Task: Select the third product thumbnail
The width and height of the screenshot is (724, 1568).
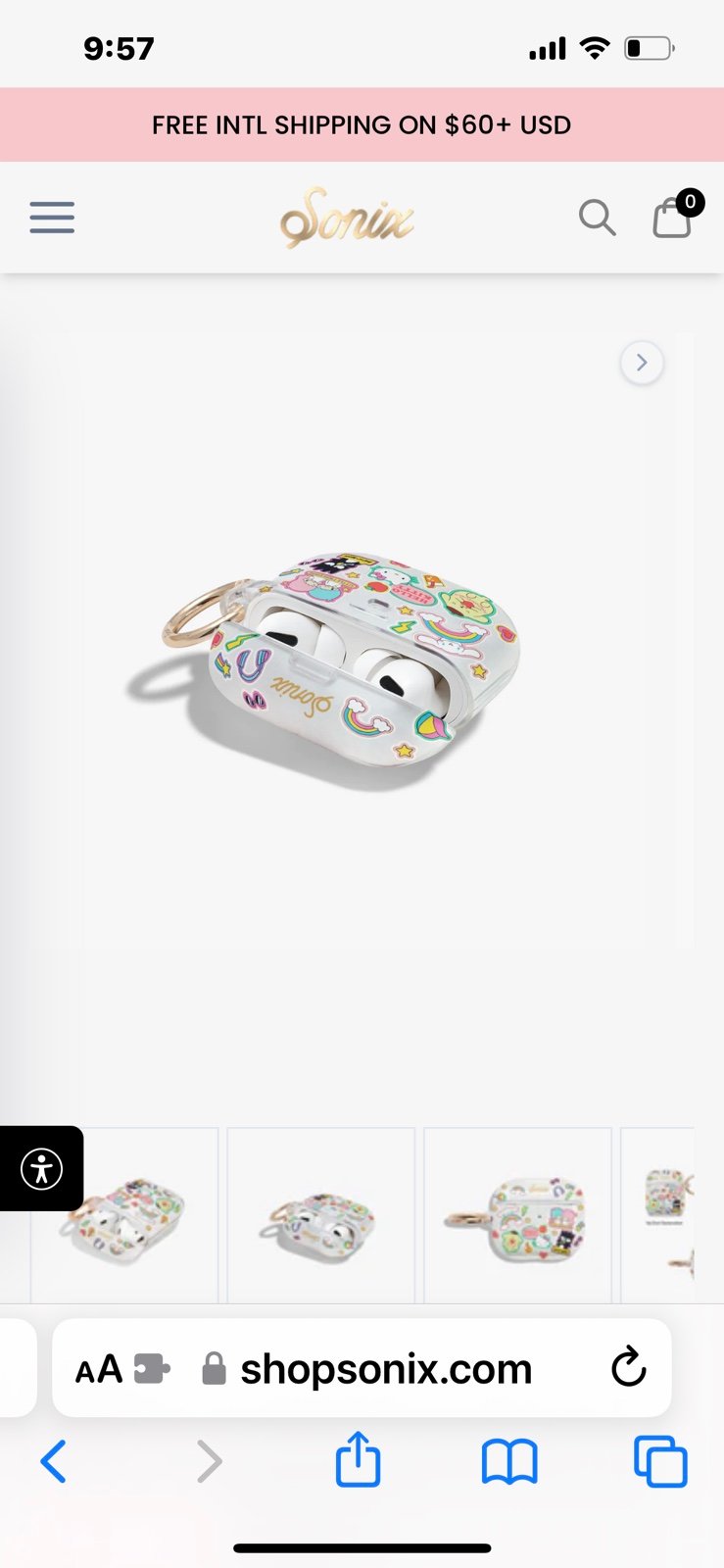Action: (518, 1215)
